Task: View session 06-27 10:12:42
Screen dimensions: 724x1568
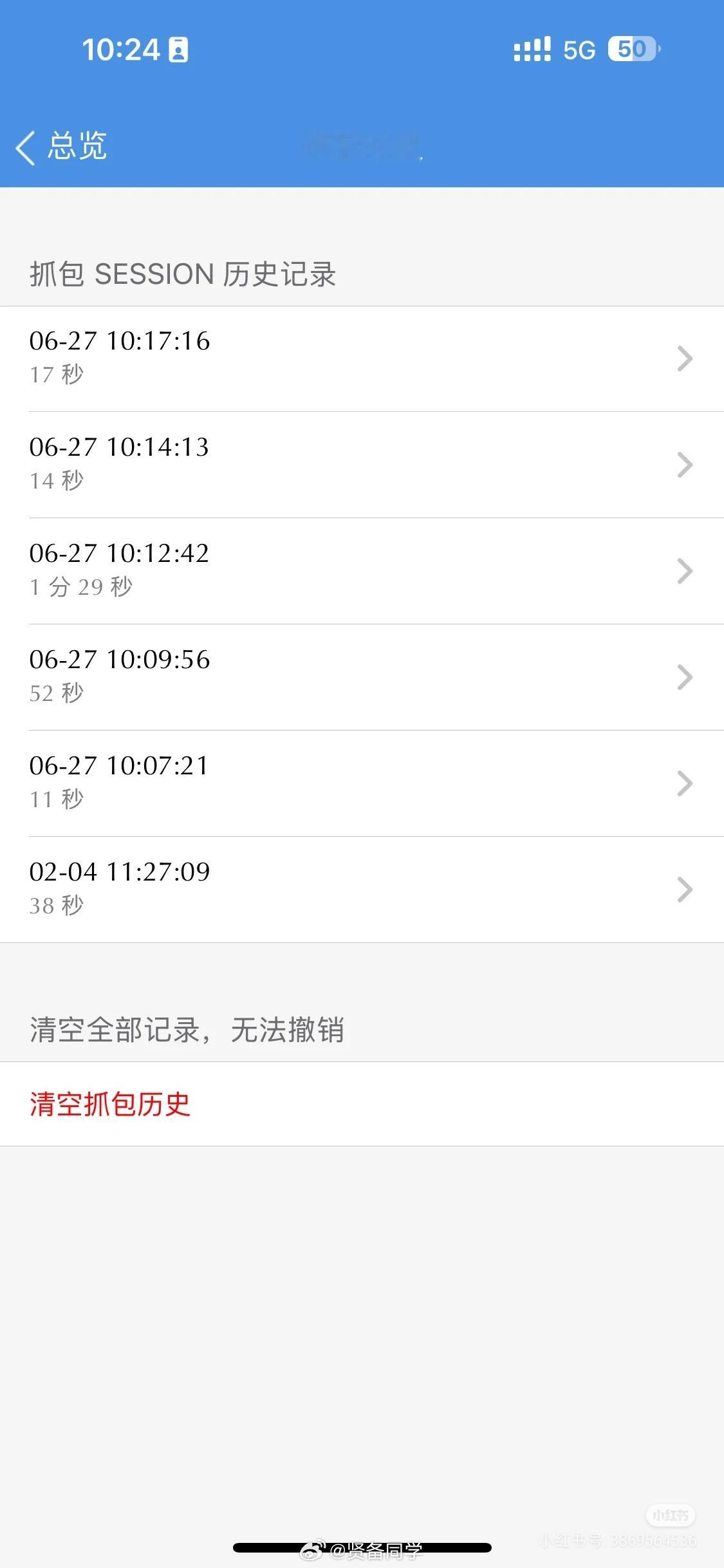Action: [x=362, y=571]
